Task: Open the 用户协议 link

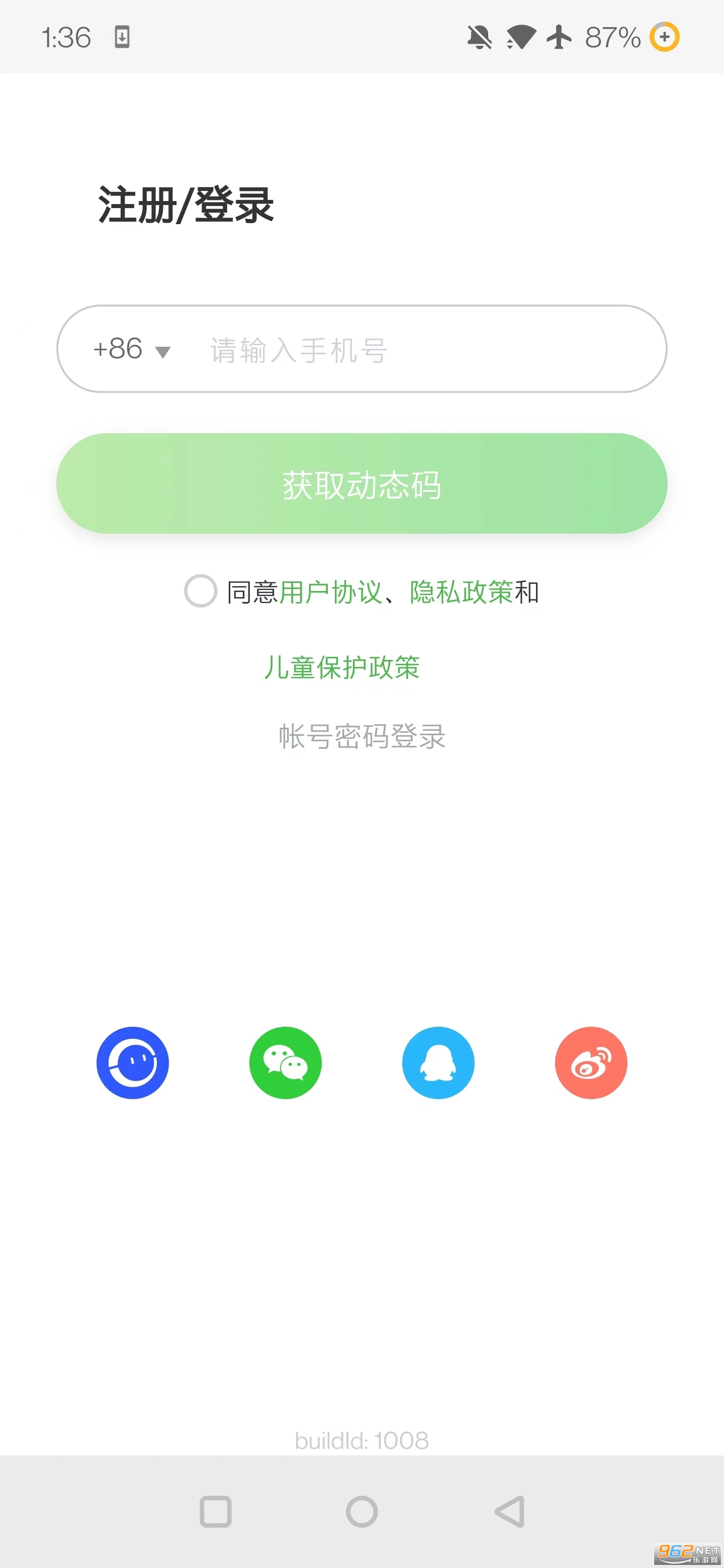Action: pyautogui.click(x=331, y=592)
